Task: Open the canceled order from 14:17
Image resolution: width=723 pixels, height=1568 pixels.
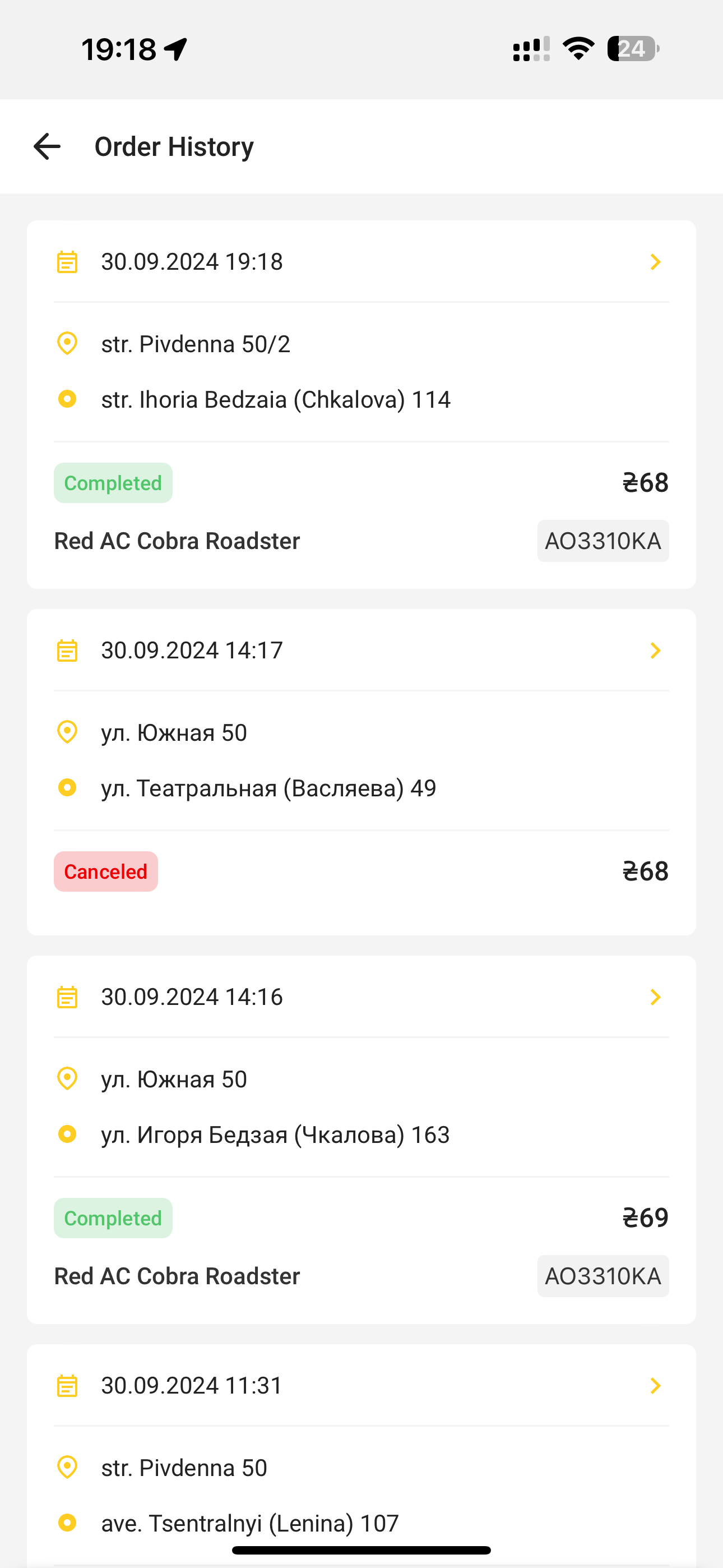Action: point(361,650)
